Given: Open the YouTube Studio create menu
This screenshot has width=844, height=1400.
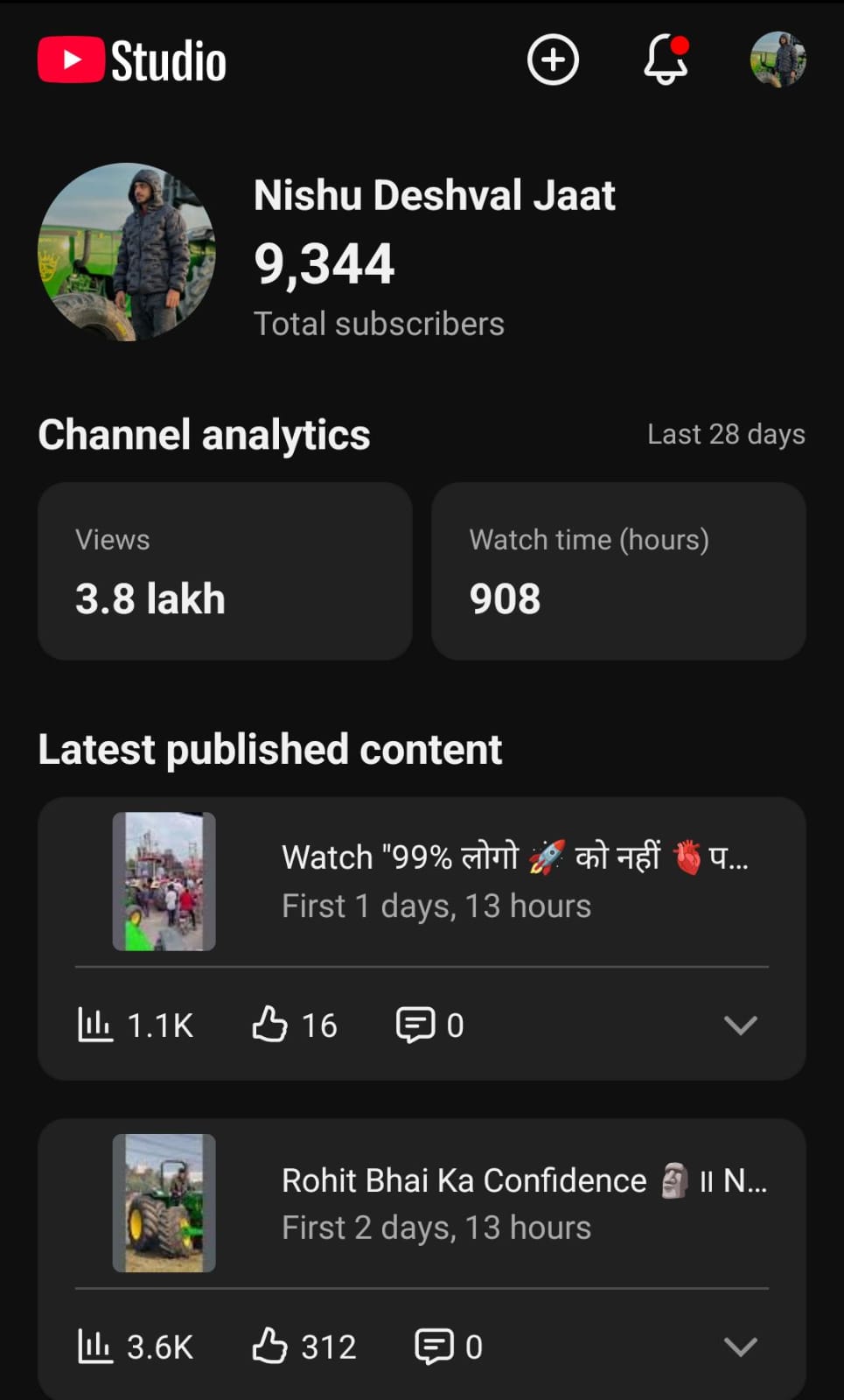Looking at the screenshot, I should click(553, 59).
